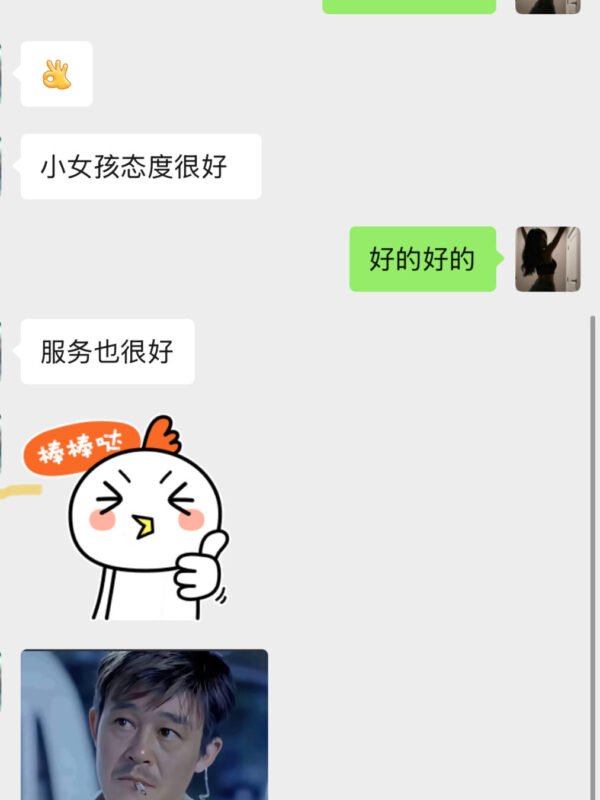View the 棒棒哒 chicken sticker

point(130,516)
